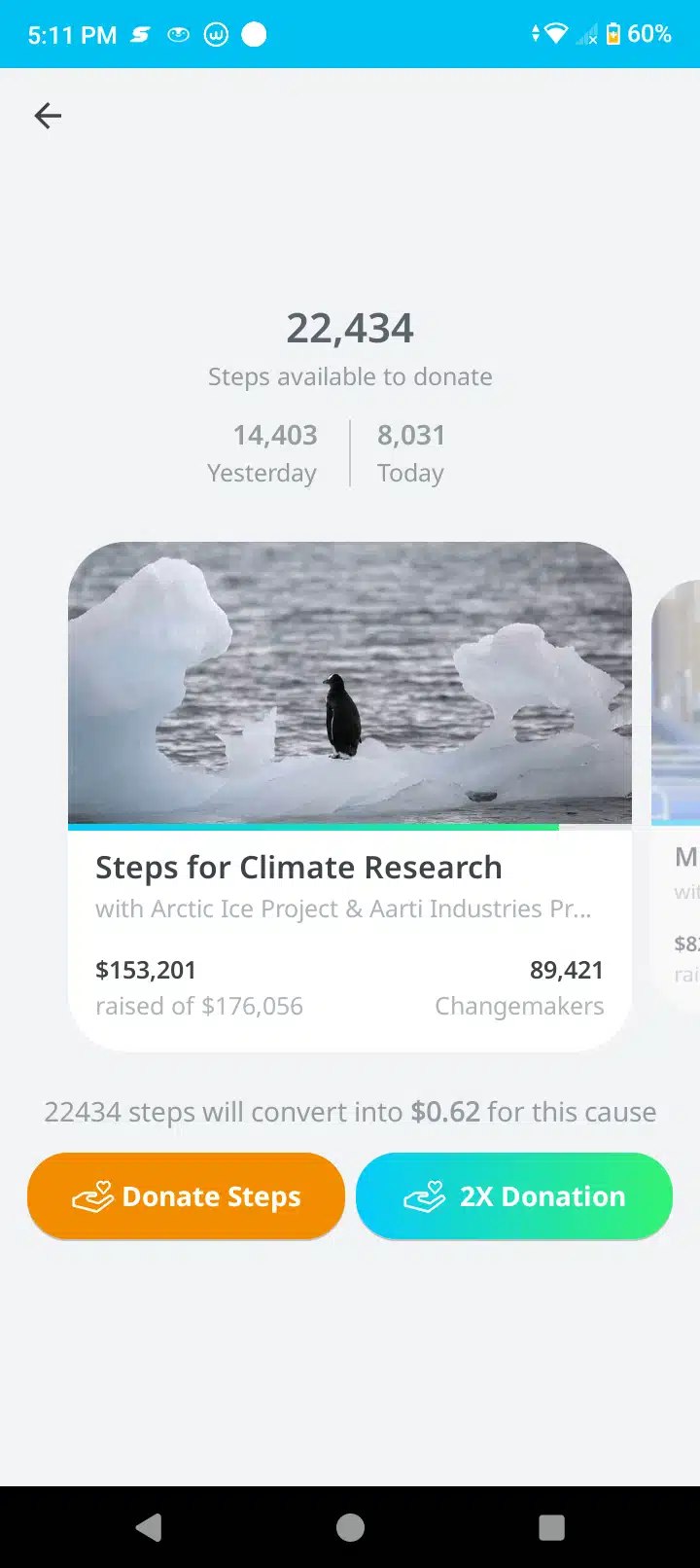Open recent apps from the navigation bar
Image resolution: width=700 pixels, height=1568 pixels.
[551, 1527]
